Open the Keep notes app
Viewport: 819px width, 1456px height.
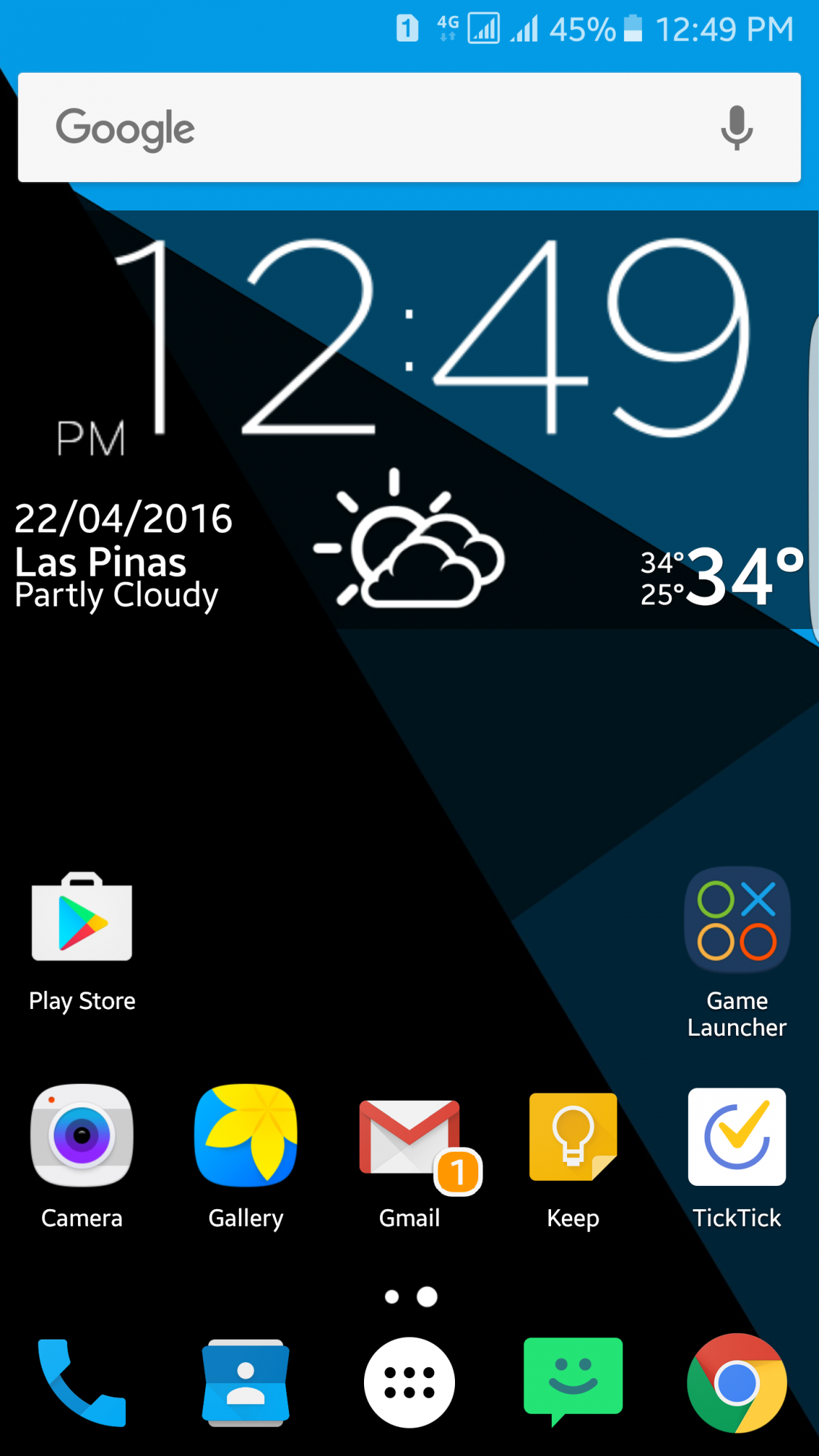574,1158
